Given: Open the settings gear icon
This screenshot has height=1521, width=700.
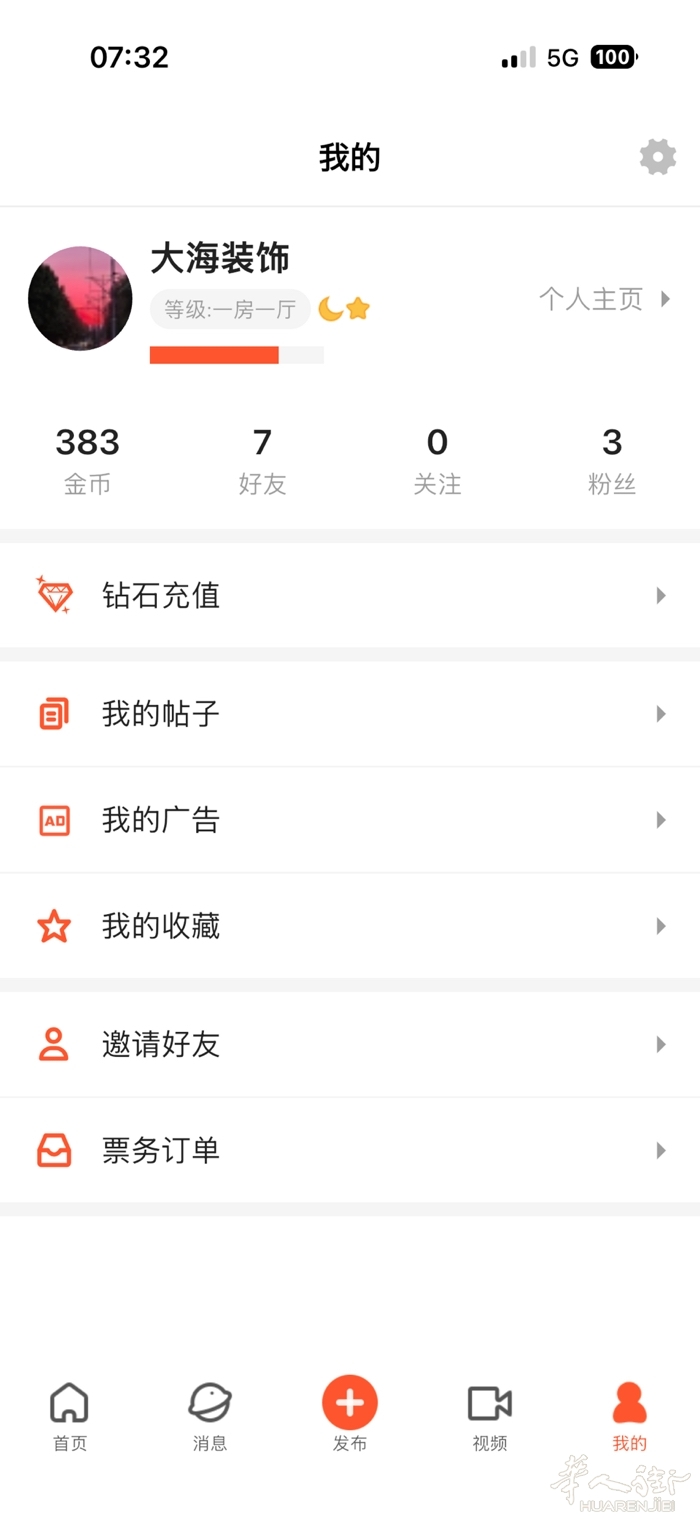Looking at the screenshot, I should (x=657, y=157).
